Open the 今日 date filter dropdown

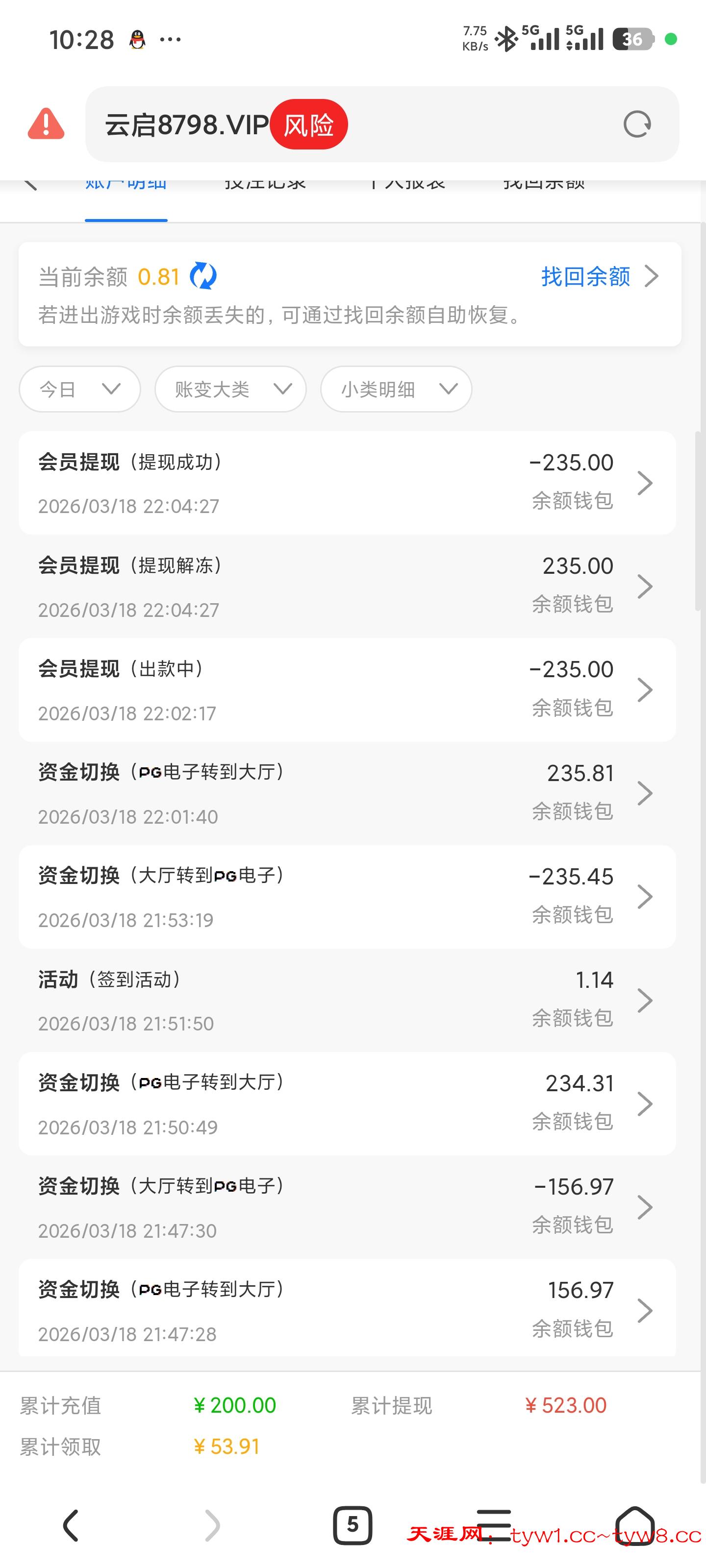(x=79, y=389)
